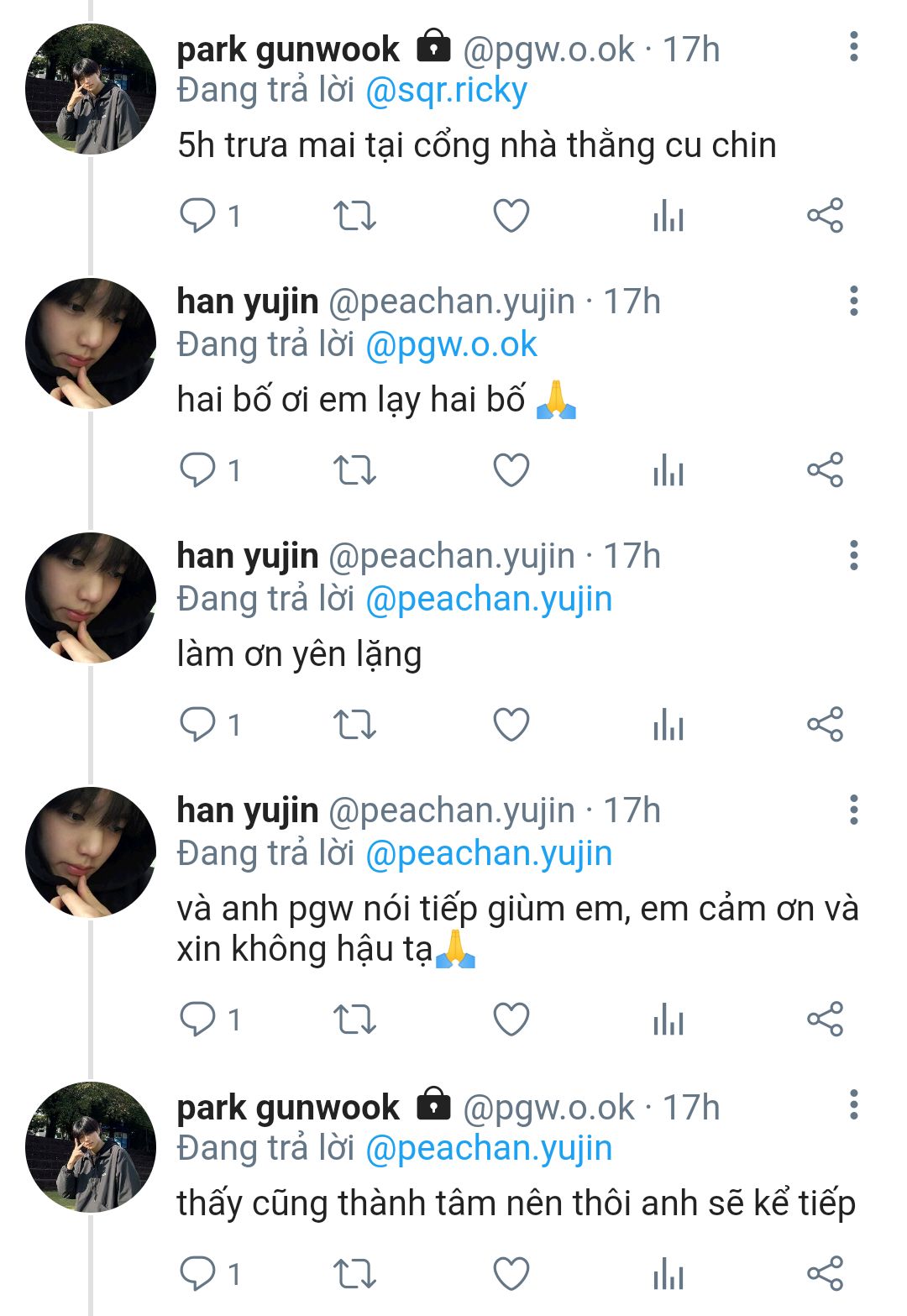Like the "làm ơn yên lặng" tweet

coord(511,725)
